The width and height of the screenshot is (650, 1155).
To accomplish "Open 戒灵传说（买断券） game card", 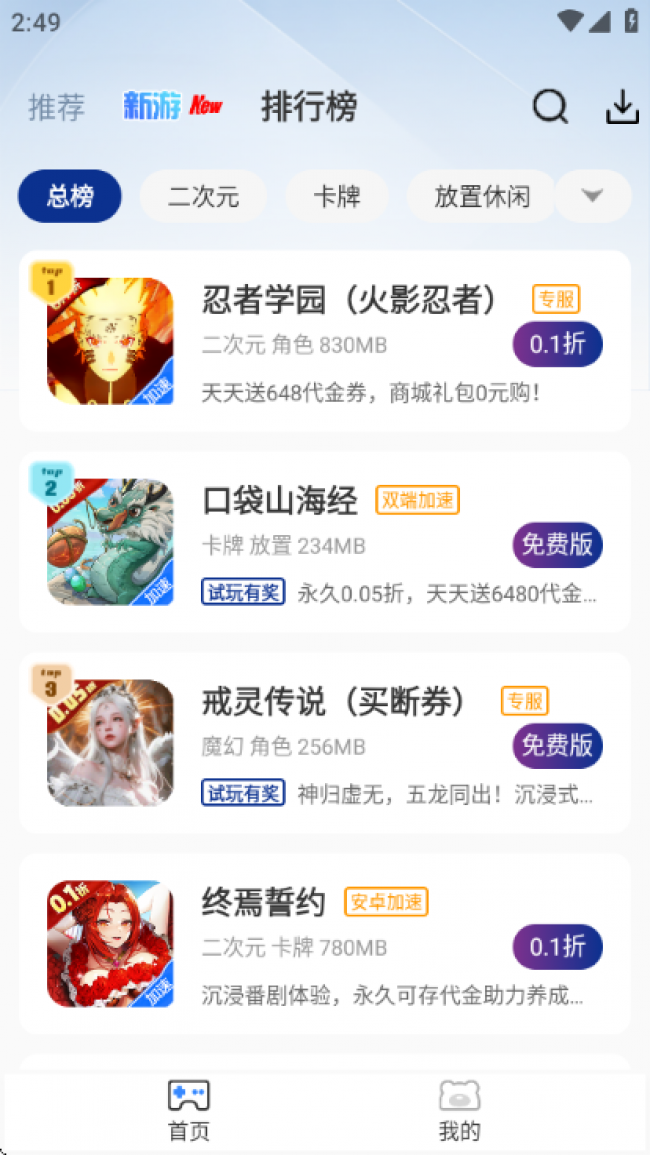I will (334, 701).
